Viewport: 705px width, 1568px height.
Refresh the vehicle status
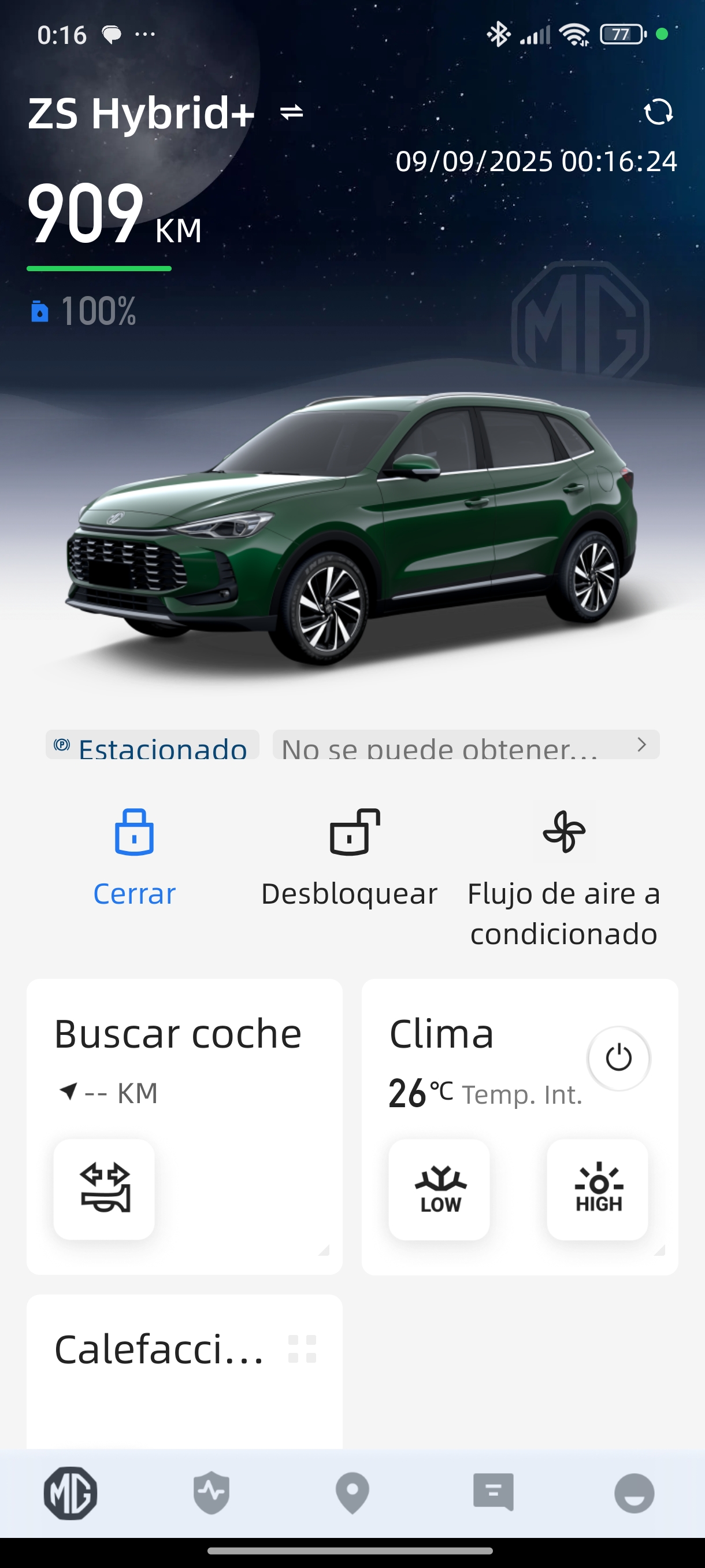click(x=658, y=112)
